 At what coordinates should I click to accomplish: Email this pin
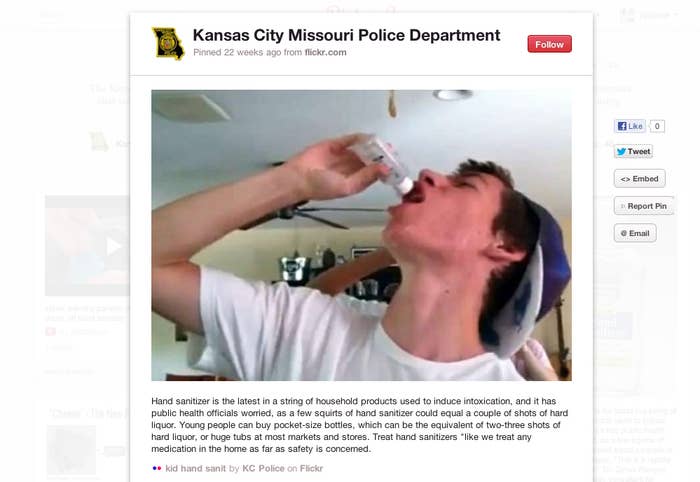point(634,233)
